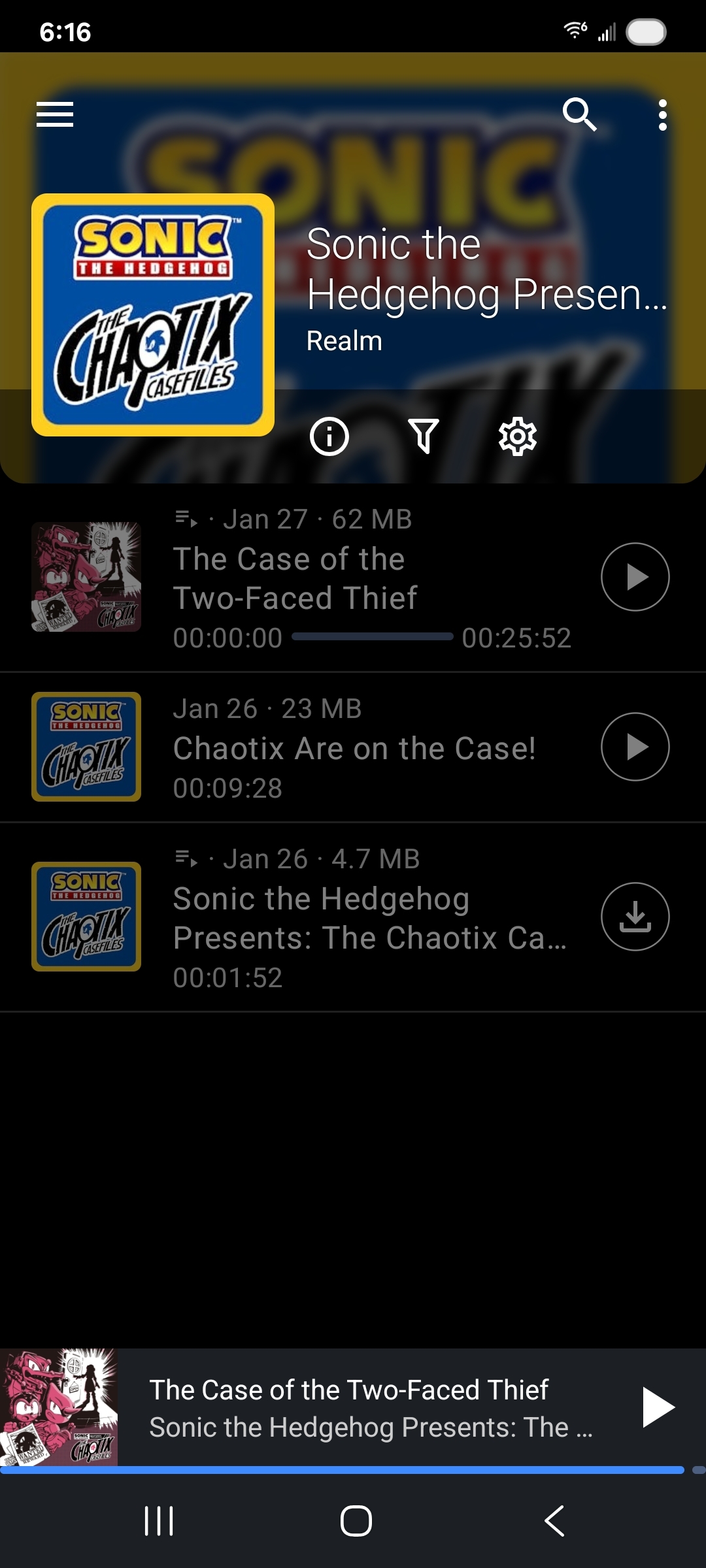Open the Sonic the Hedgehog Presents episode row
The image size is (706, 1568).
point(369,918)
